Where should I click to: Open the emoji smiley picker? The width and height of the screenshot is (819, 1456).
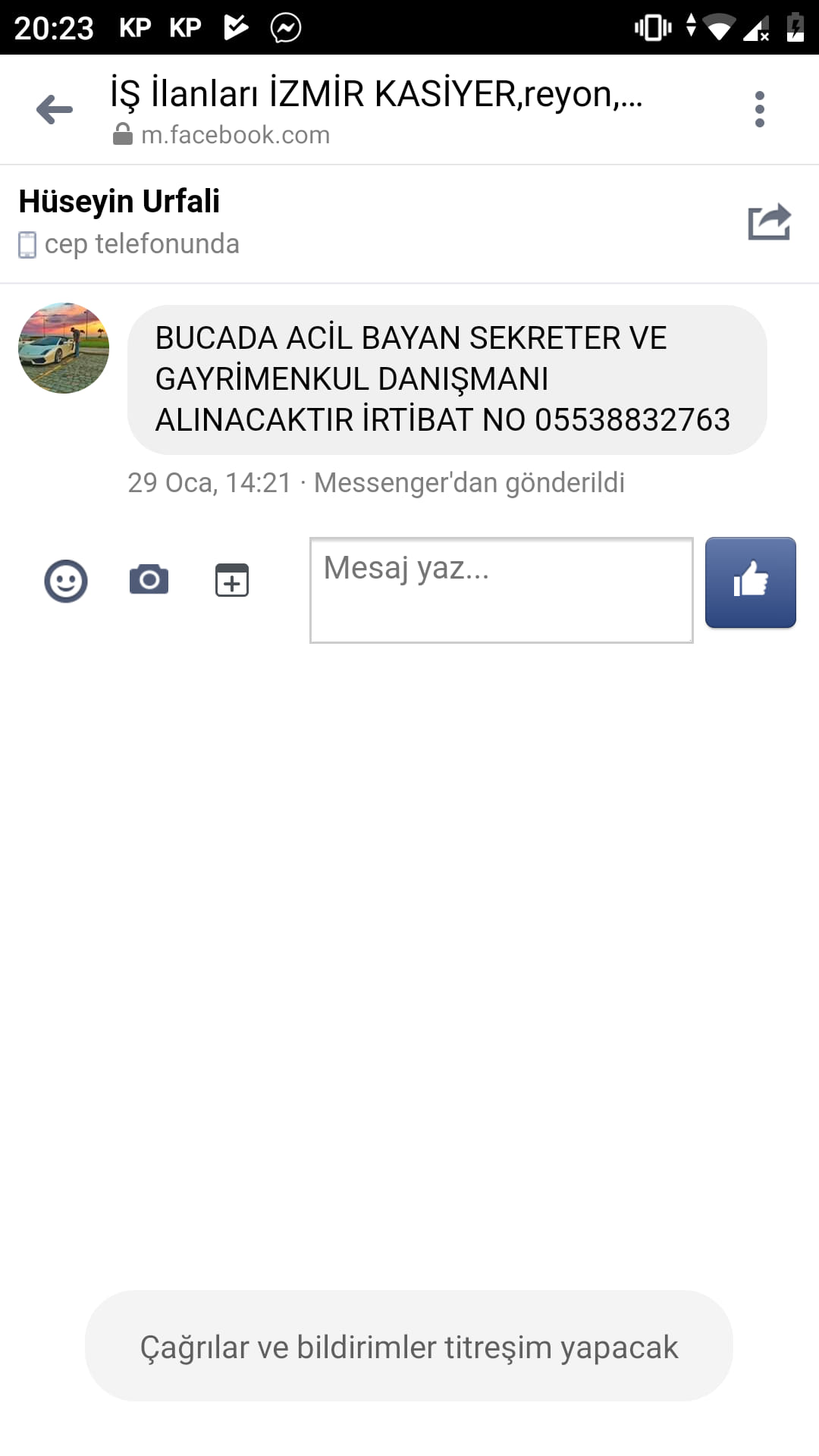click(x=66, y=582)
